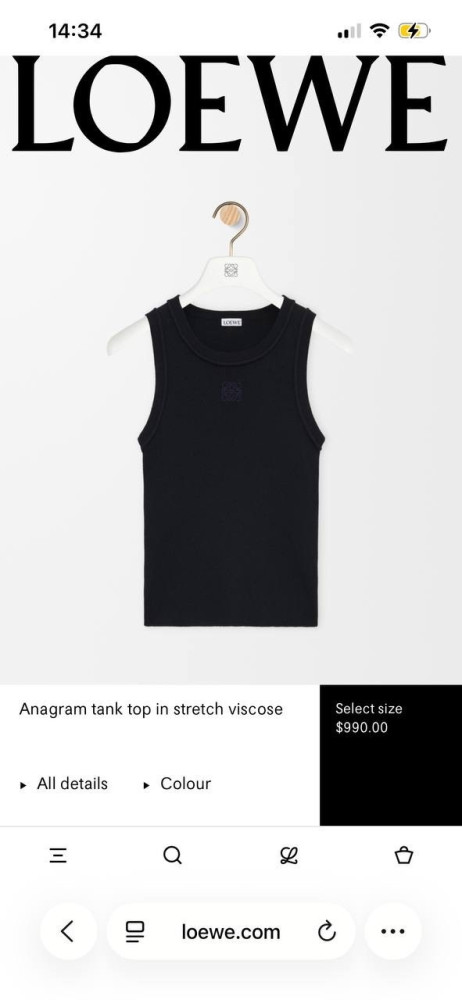Open the shopping bag

404,855
